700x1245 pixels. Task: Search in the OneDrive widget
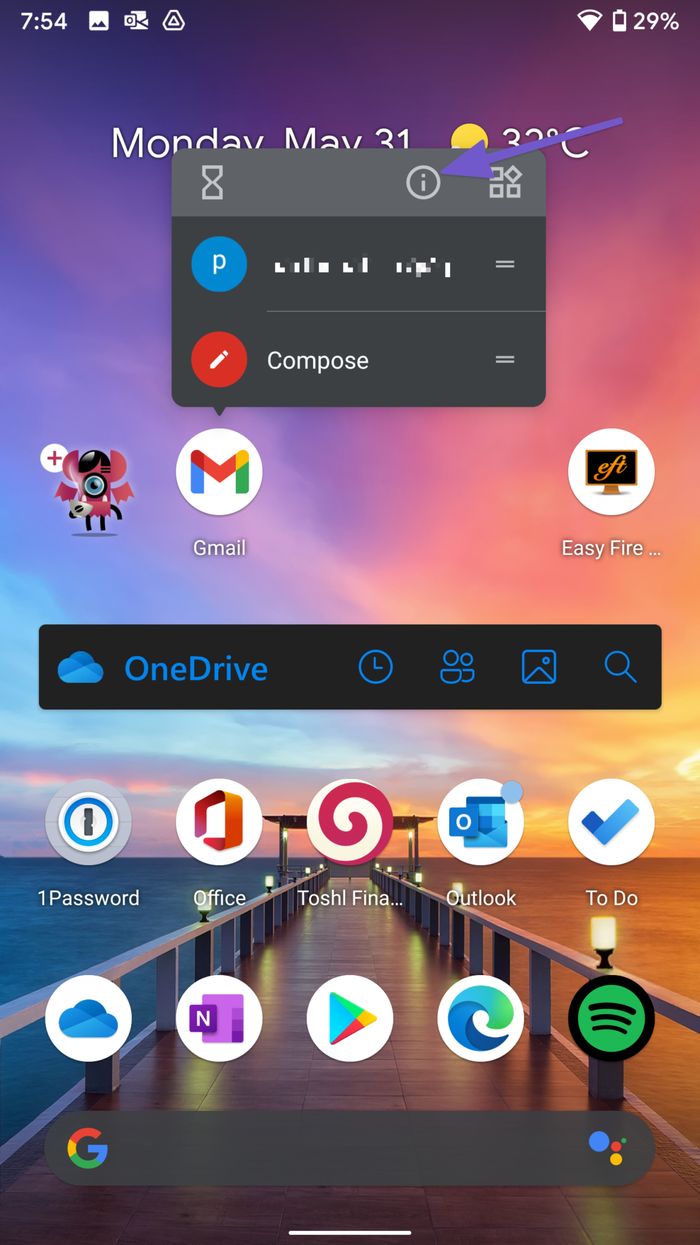point(620,667)
